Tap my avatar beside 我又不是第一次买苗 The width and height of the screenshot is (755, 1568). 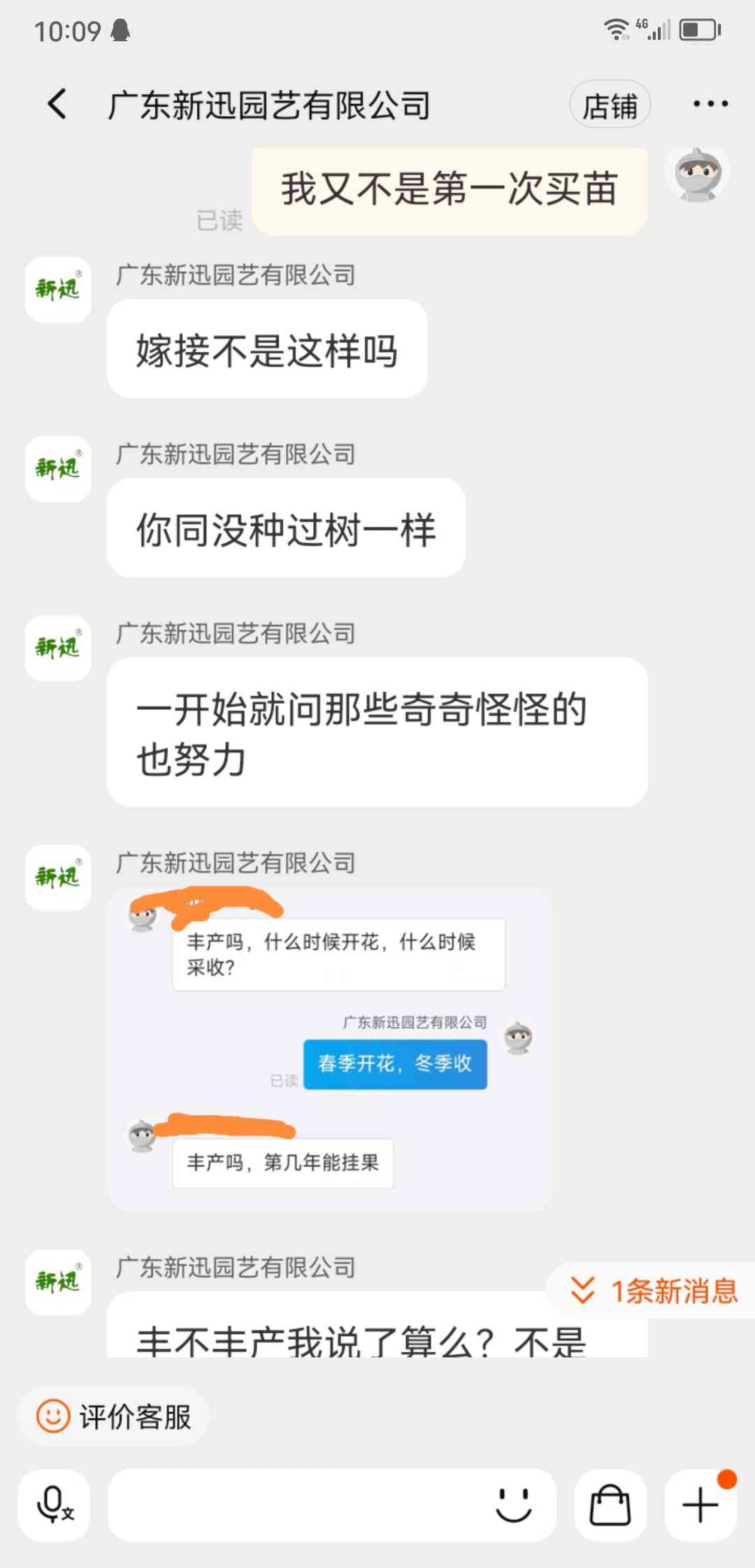(697, 175)
